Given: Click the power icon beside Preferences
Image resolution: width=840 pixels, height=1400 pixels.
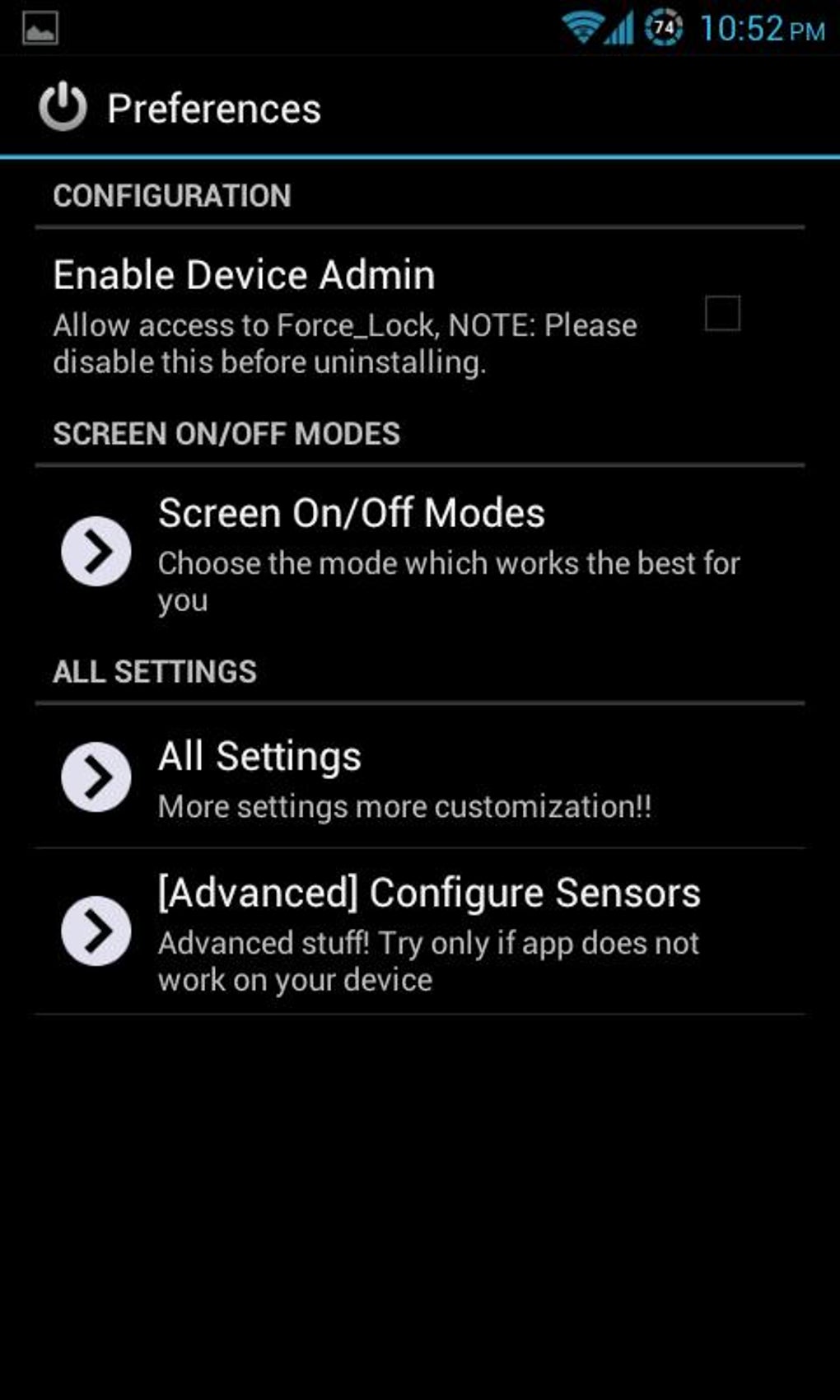Looking at the screenshot, I should pos(63,106).
